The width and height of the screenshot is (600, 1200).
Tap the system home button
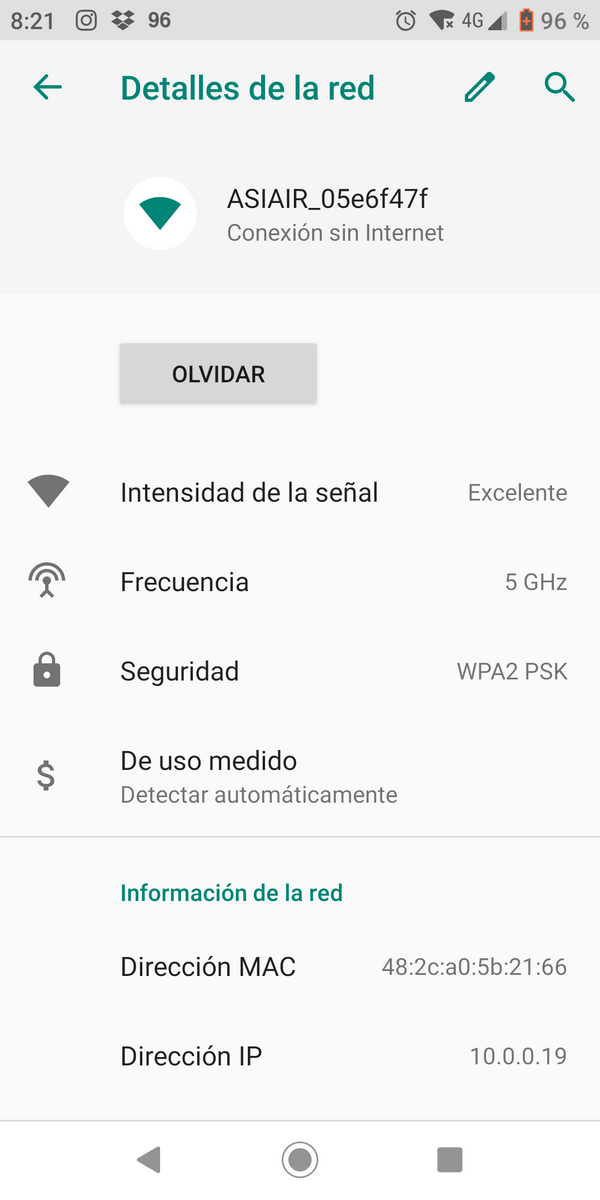(x=299, y=1160)
